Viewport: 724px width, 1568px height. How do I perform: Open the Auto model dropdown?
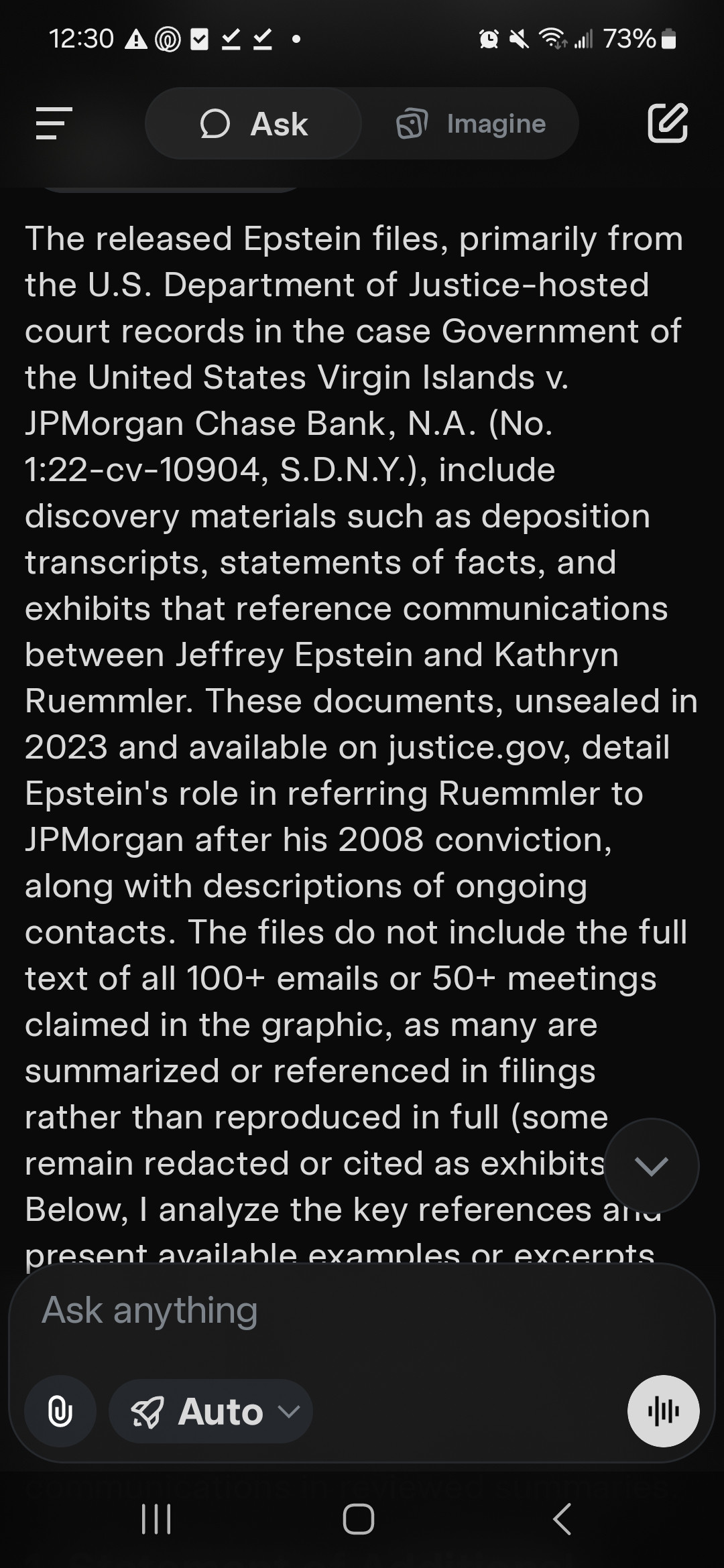[x=211, y=1412]
